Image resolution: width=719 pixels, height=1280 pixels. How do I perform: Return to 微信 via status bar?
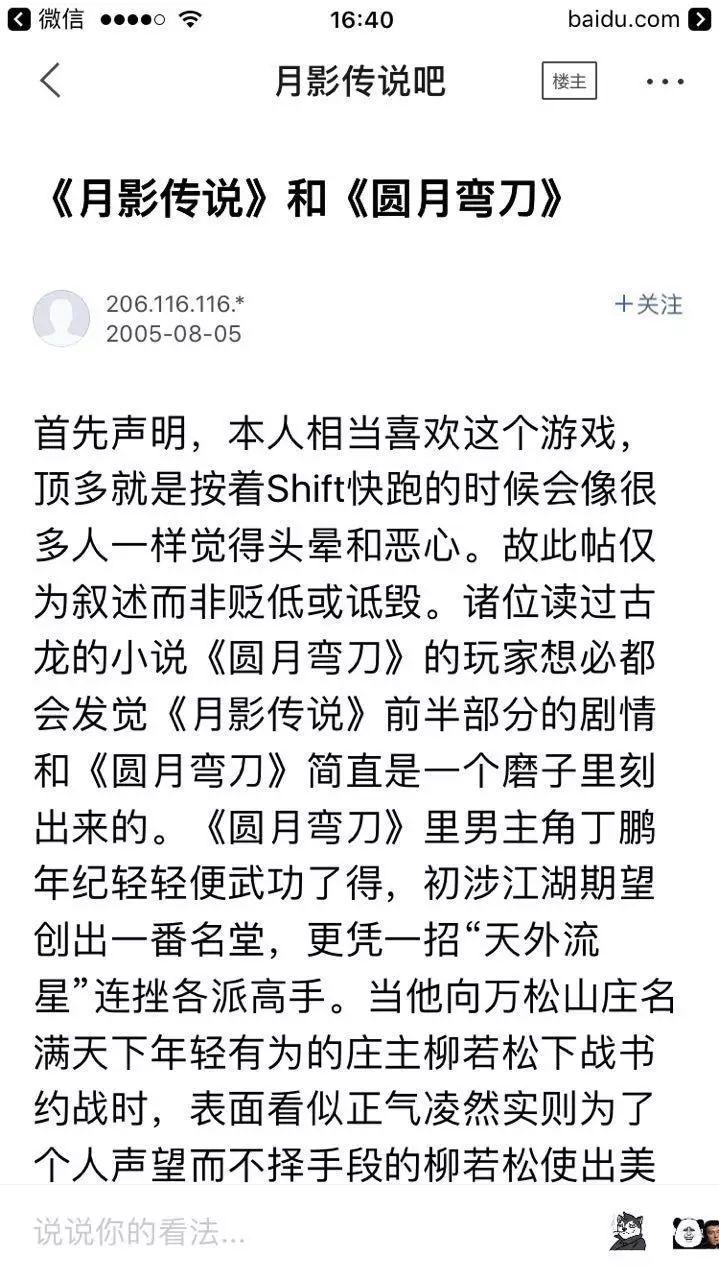47,19
